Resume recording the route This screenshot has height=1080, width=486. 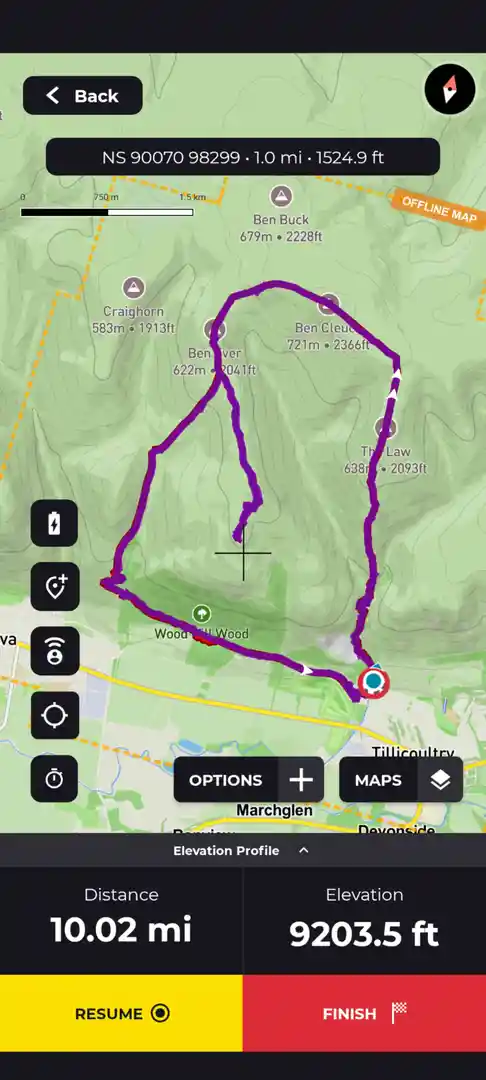(121, 1013)
